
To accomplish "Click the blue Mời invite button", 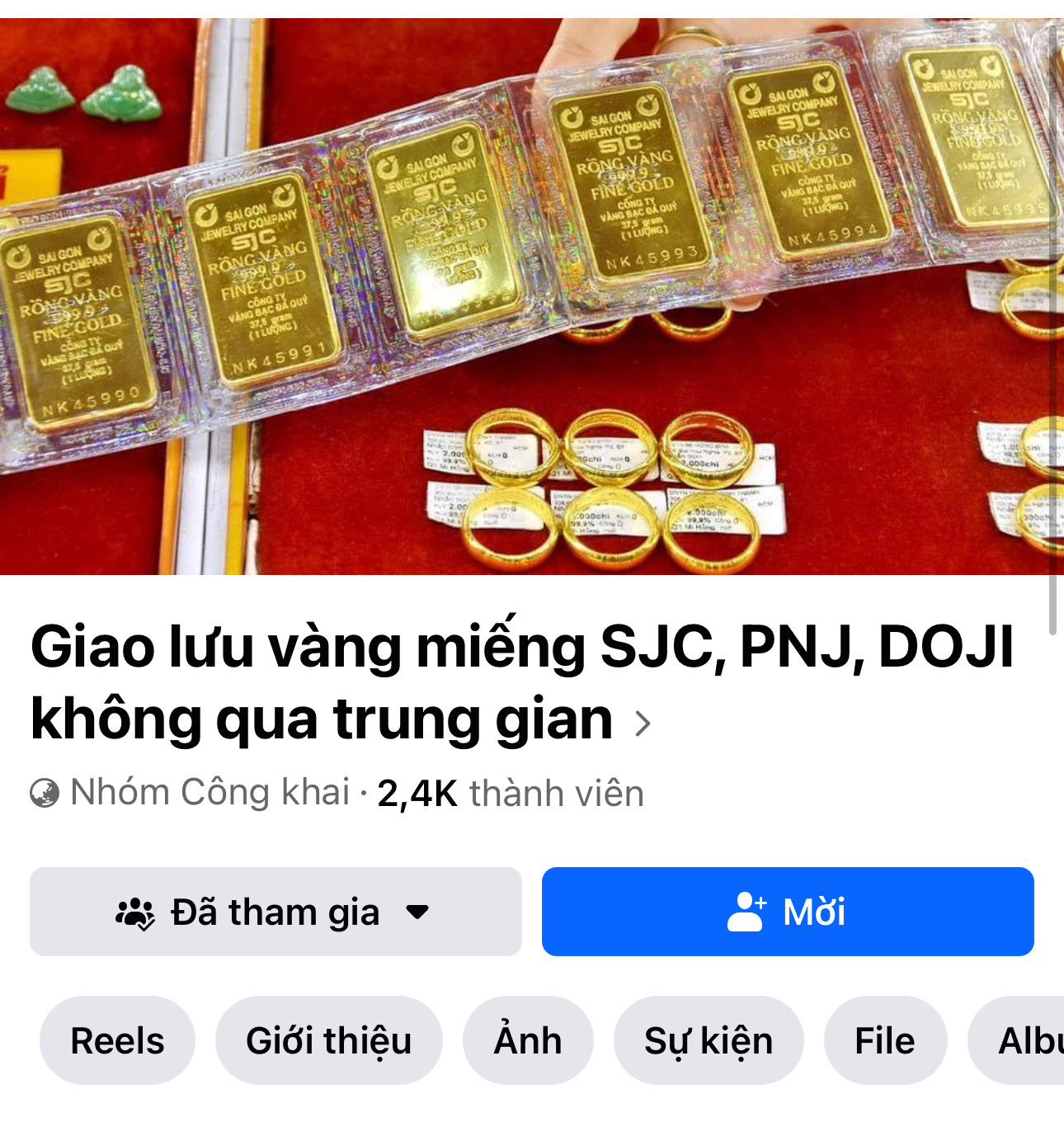I will coord(787,912).
